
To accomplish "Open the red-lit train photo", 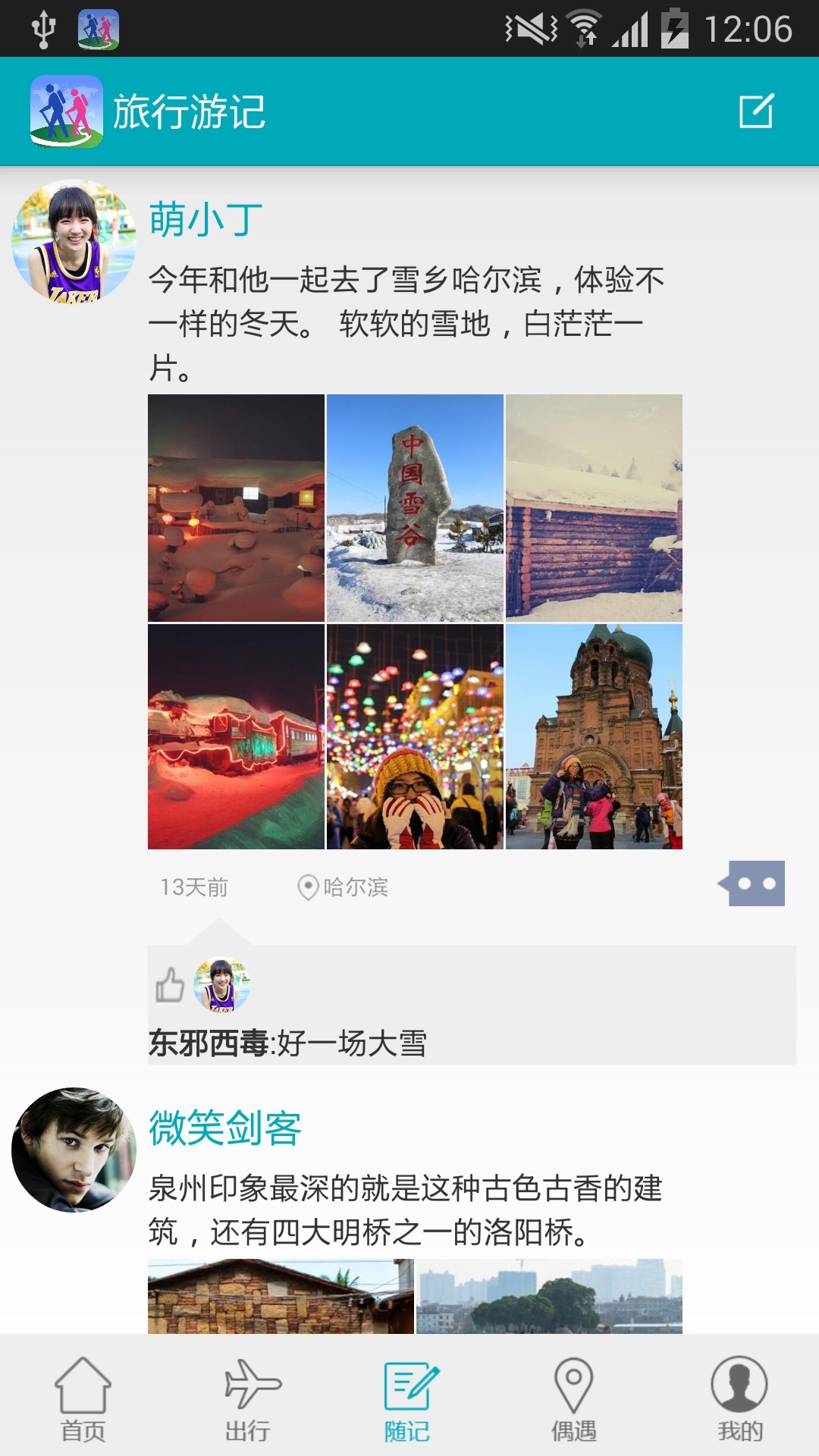I will tap(236, 736).
